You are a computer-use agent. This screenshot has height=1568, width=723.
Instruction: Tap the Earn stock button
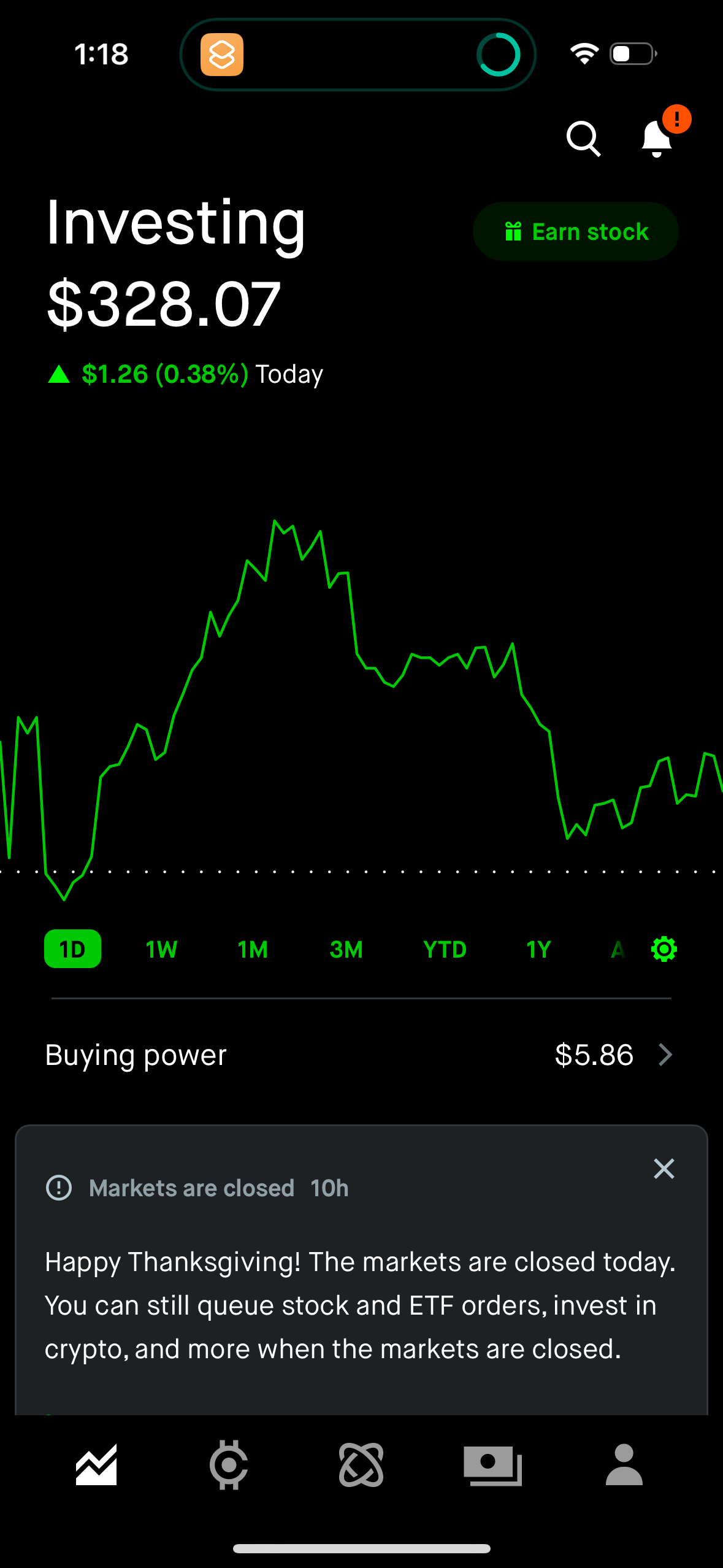coord(575,231)
